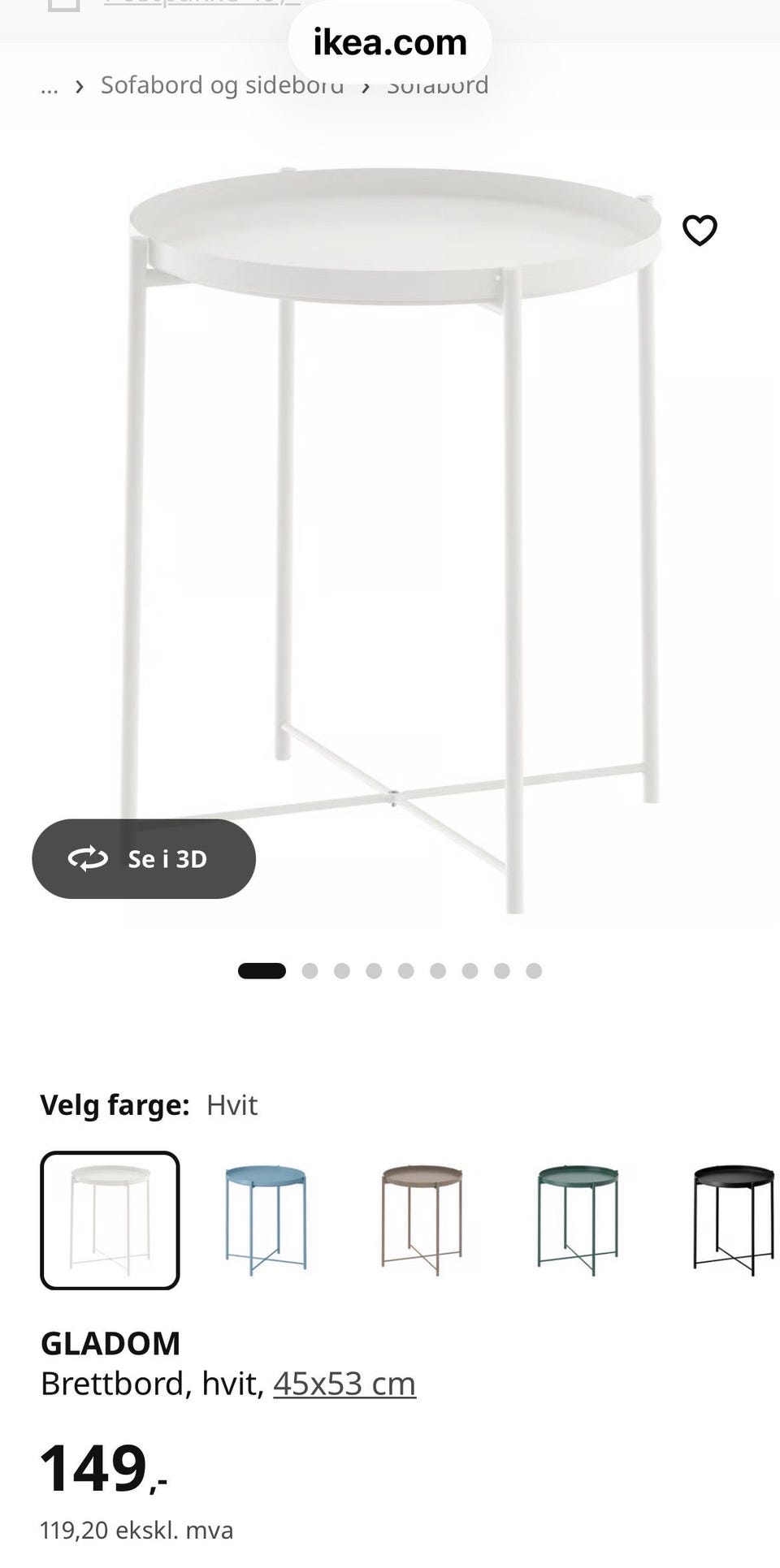Expand the collapsed breadcrumb ellipsis
The height and width of the screenshot is (1568, 780).
pos(50,86)
